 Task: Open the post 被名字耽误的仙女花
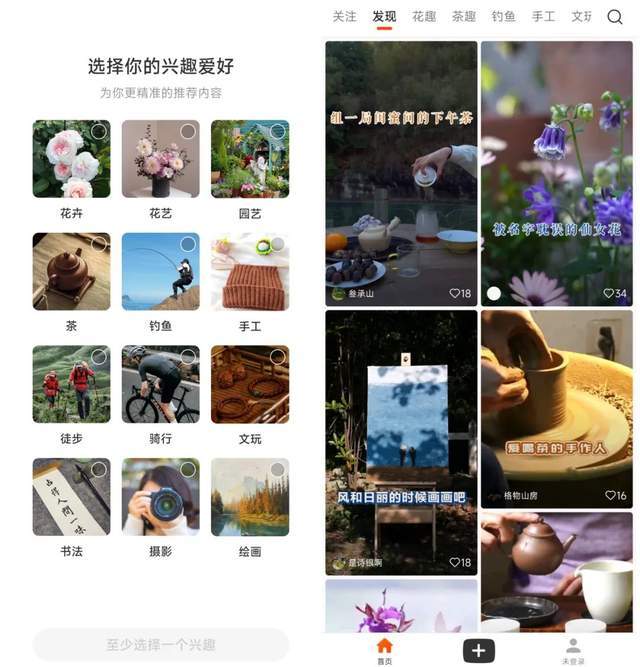click(556, 170)
